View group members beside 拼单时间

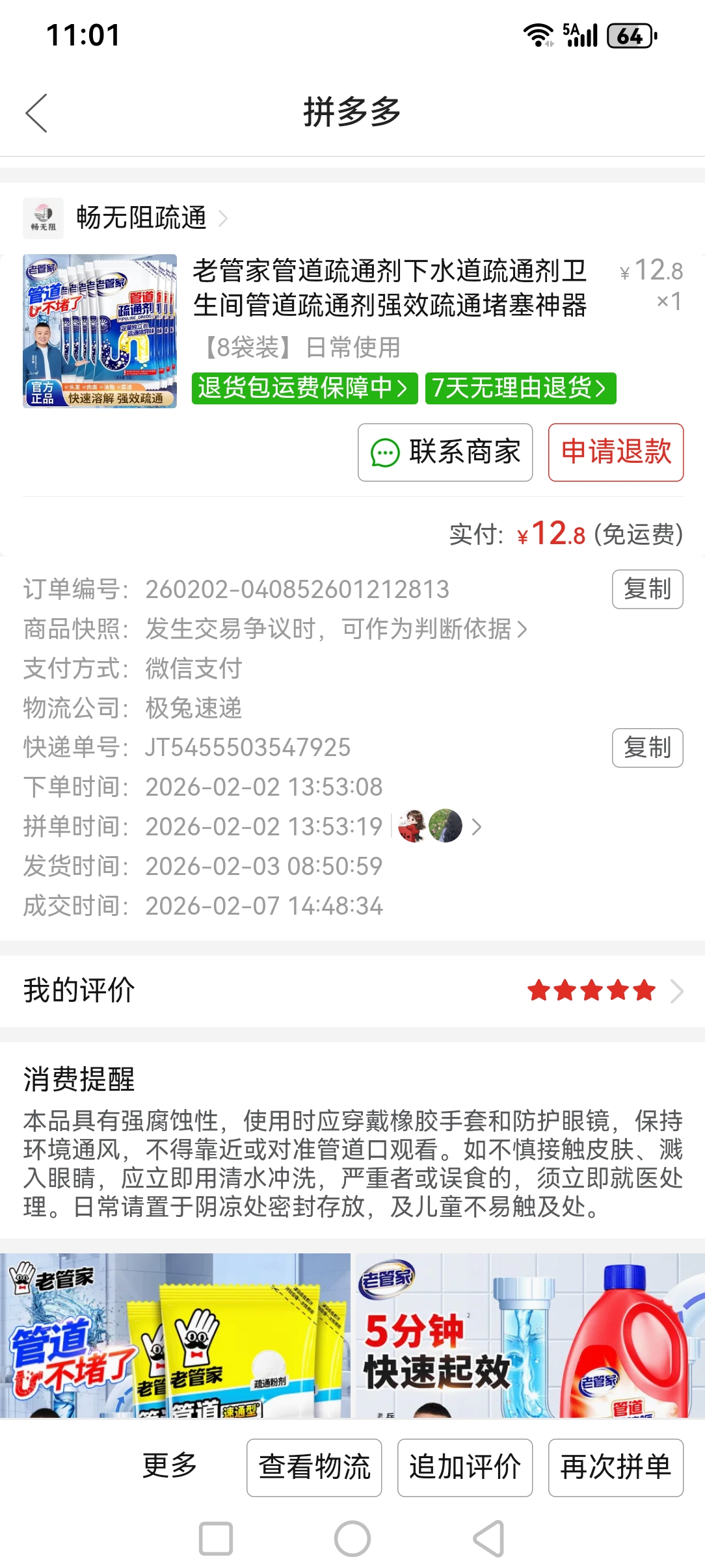[439, 826]
